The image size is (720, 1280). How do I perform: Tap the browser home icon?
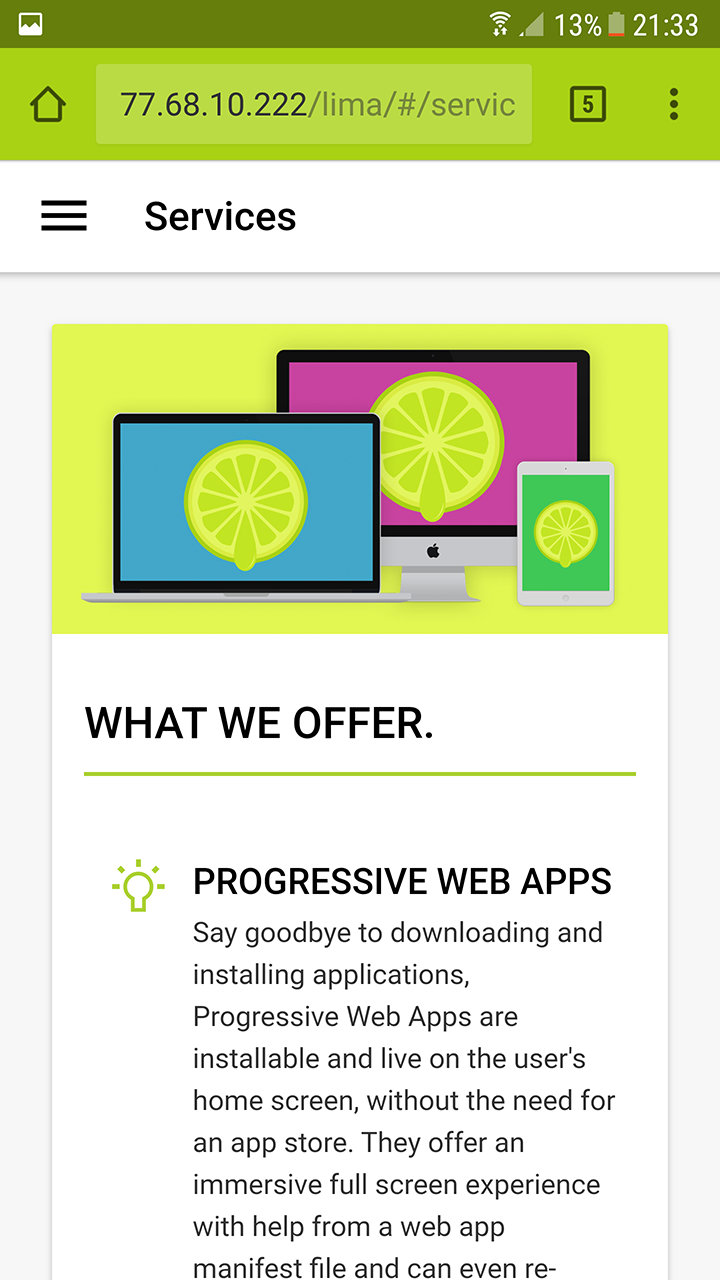[48, 104]
